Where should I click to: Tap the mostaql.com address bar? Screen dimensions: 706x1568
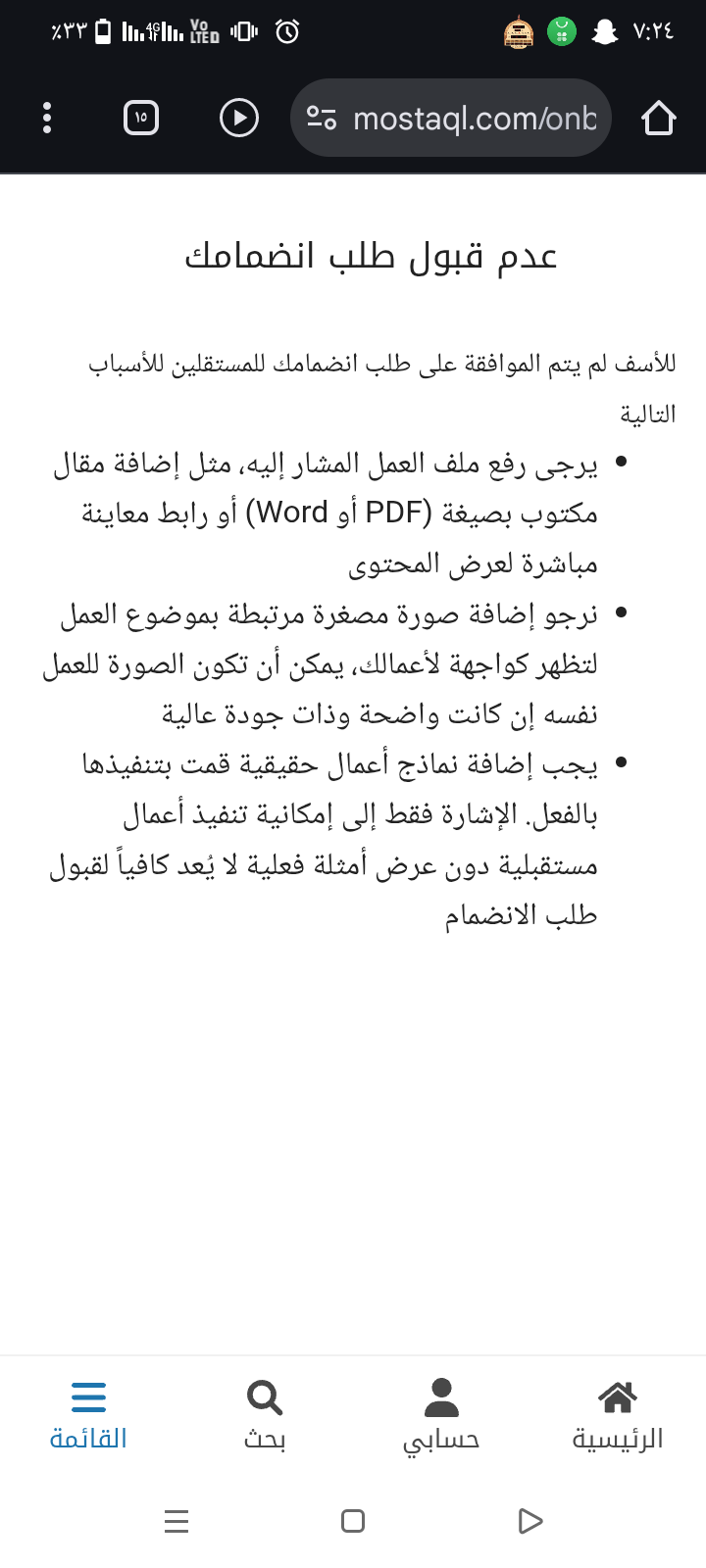click(451, 118)
